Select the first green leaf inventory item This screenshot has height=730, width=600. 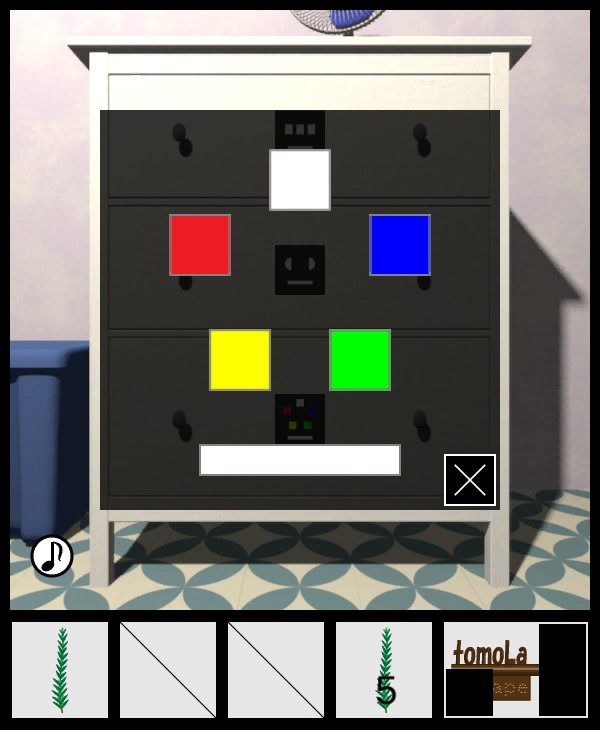coord(60,670)
